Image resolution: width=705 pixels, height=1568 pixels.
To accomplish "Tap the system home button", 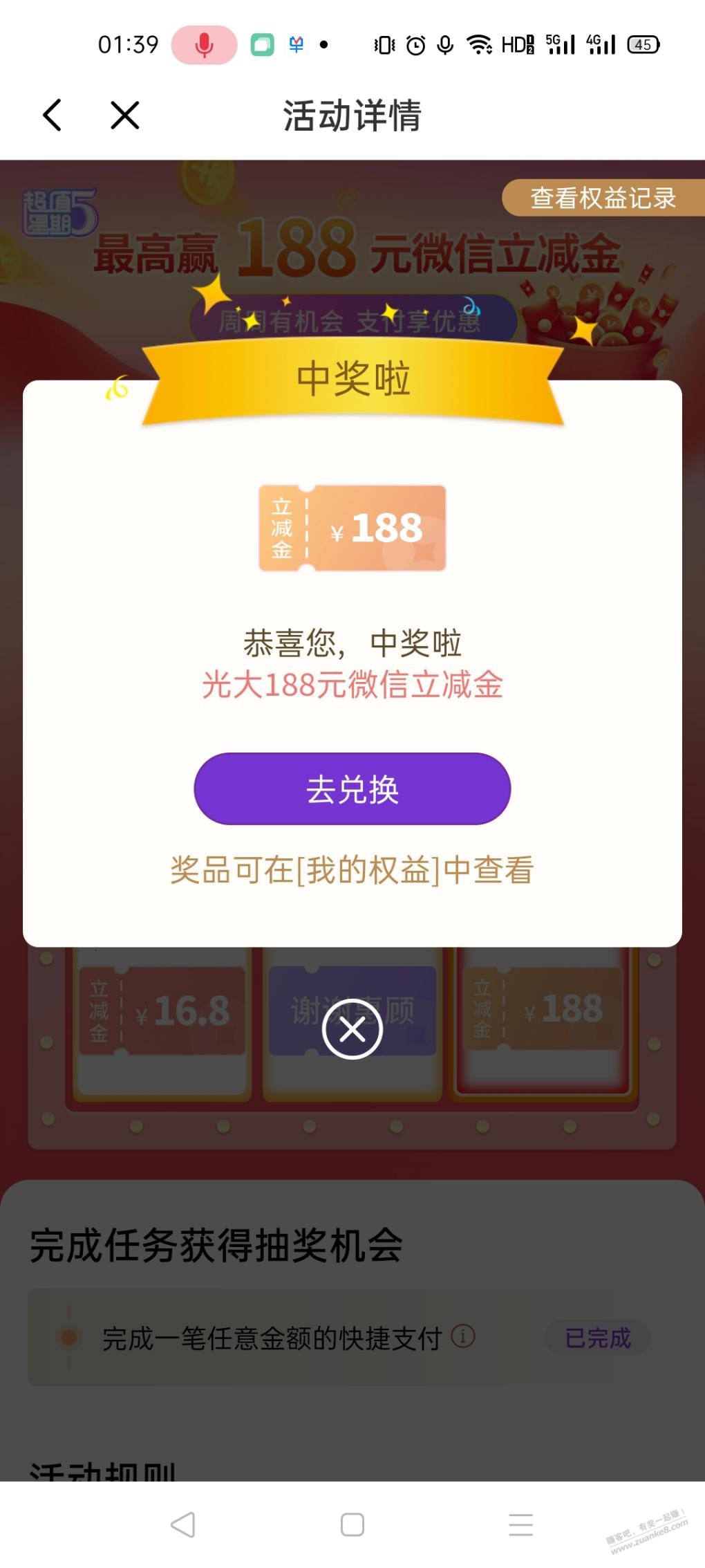I will (x=352, y=1524).
